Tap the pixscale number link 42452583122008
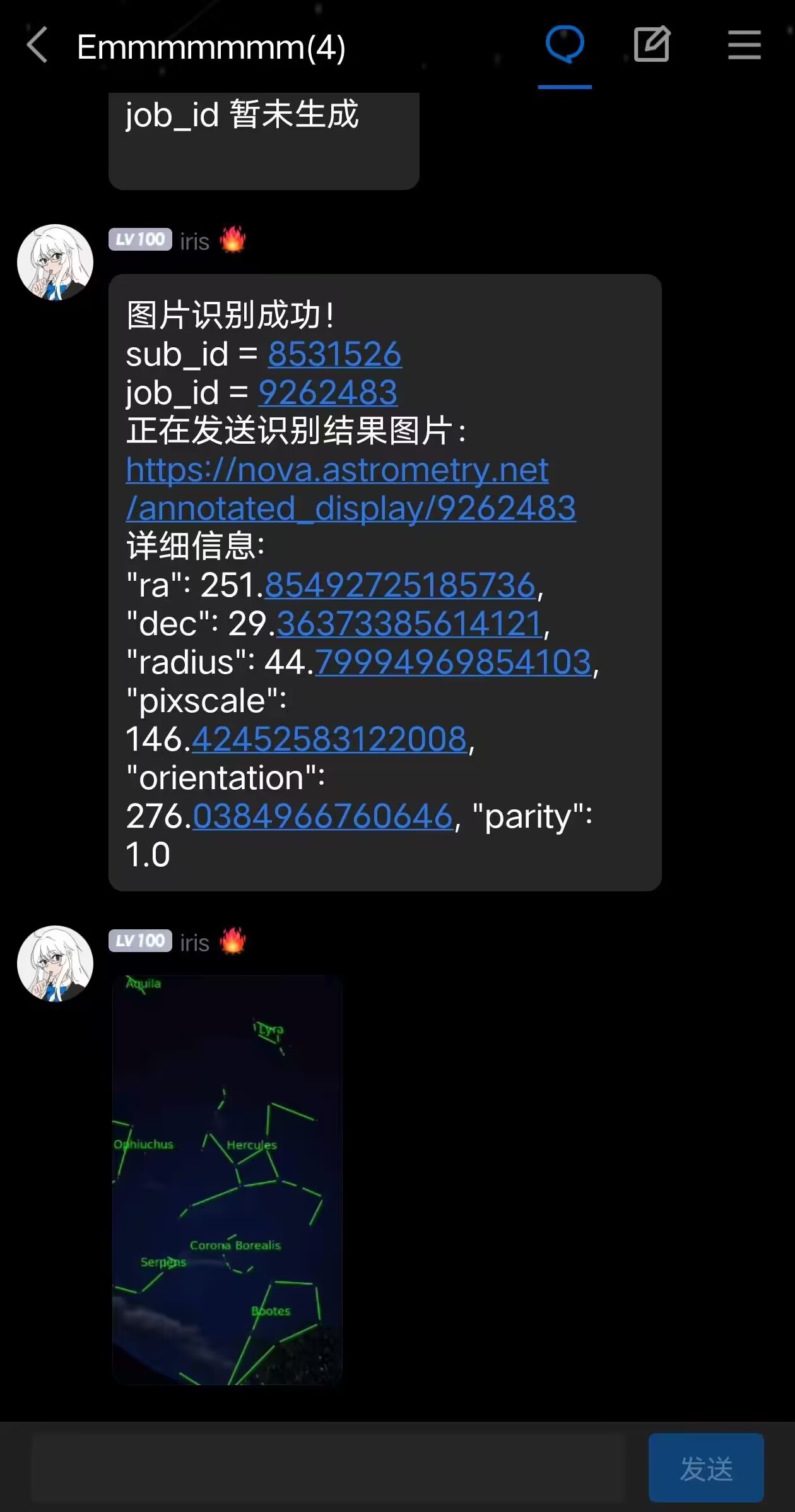 tap(329, 739)
